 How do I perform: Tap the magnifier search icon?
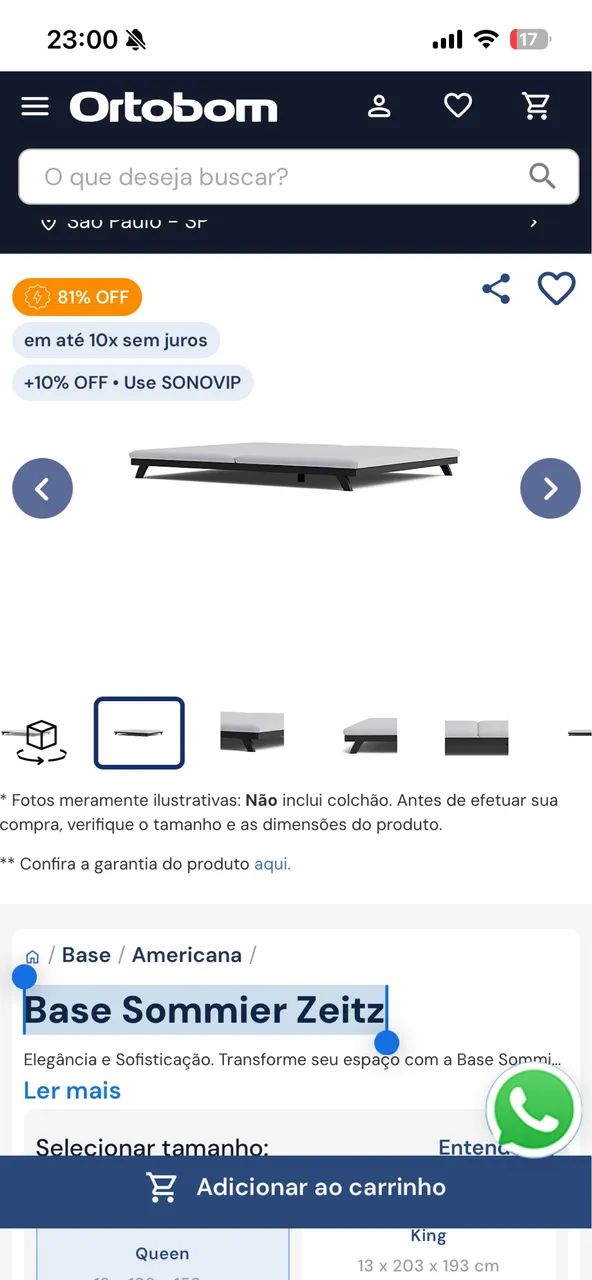point(542,177)
